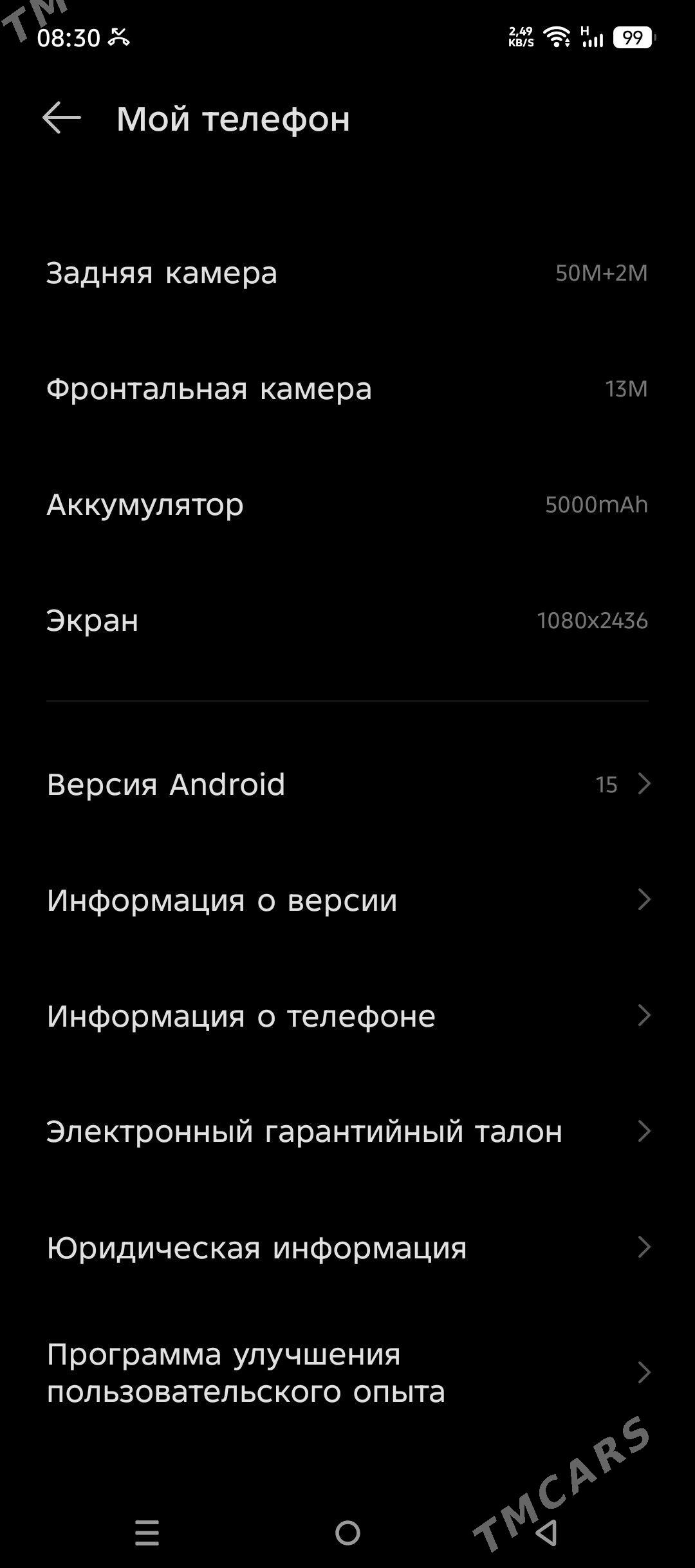Image resolution: width=695 pixels, height=1568 pixels.
Task: Select the 'Экран' resolution row
Action: point(347,620)
